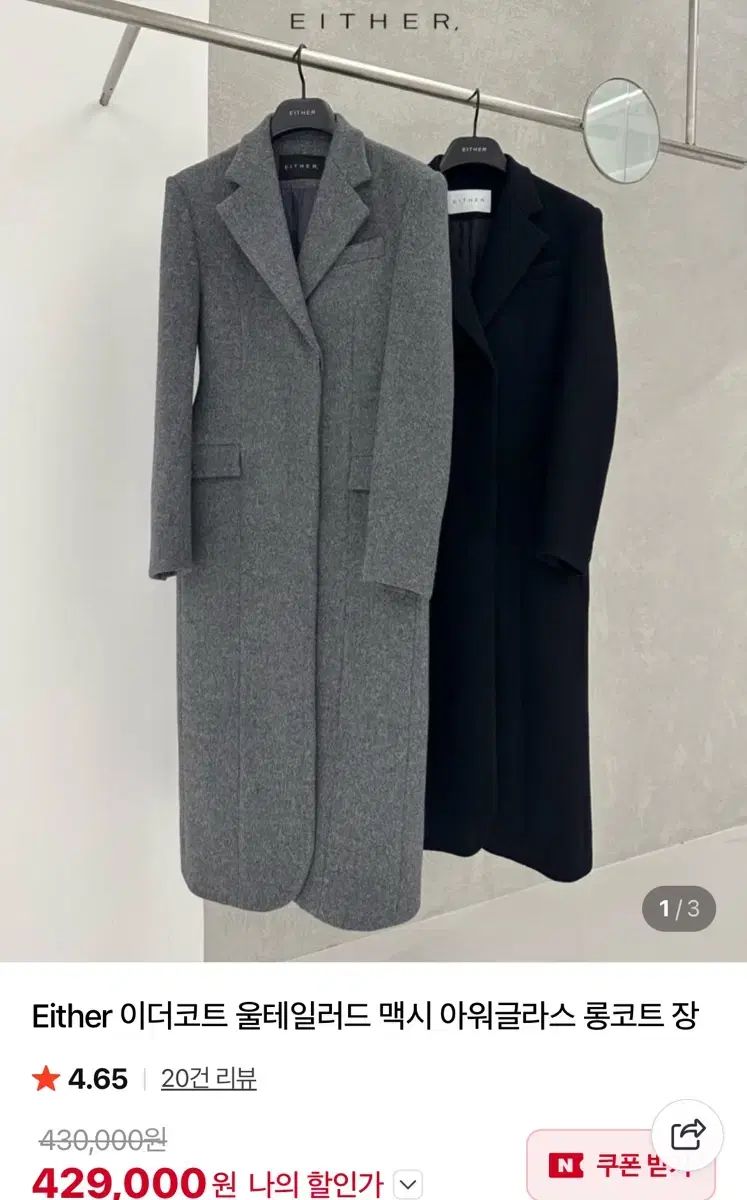747x1200 pixels.
Task: Share this Either coat listing
Action: [x=687, y=1134]
